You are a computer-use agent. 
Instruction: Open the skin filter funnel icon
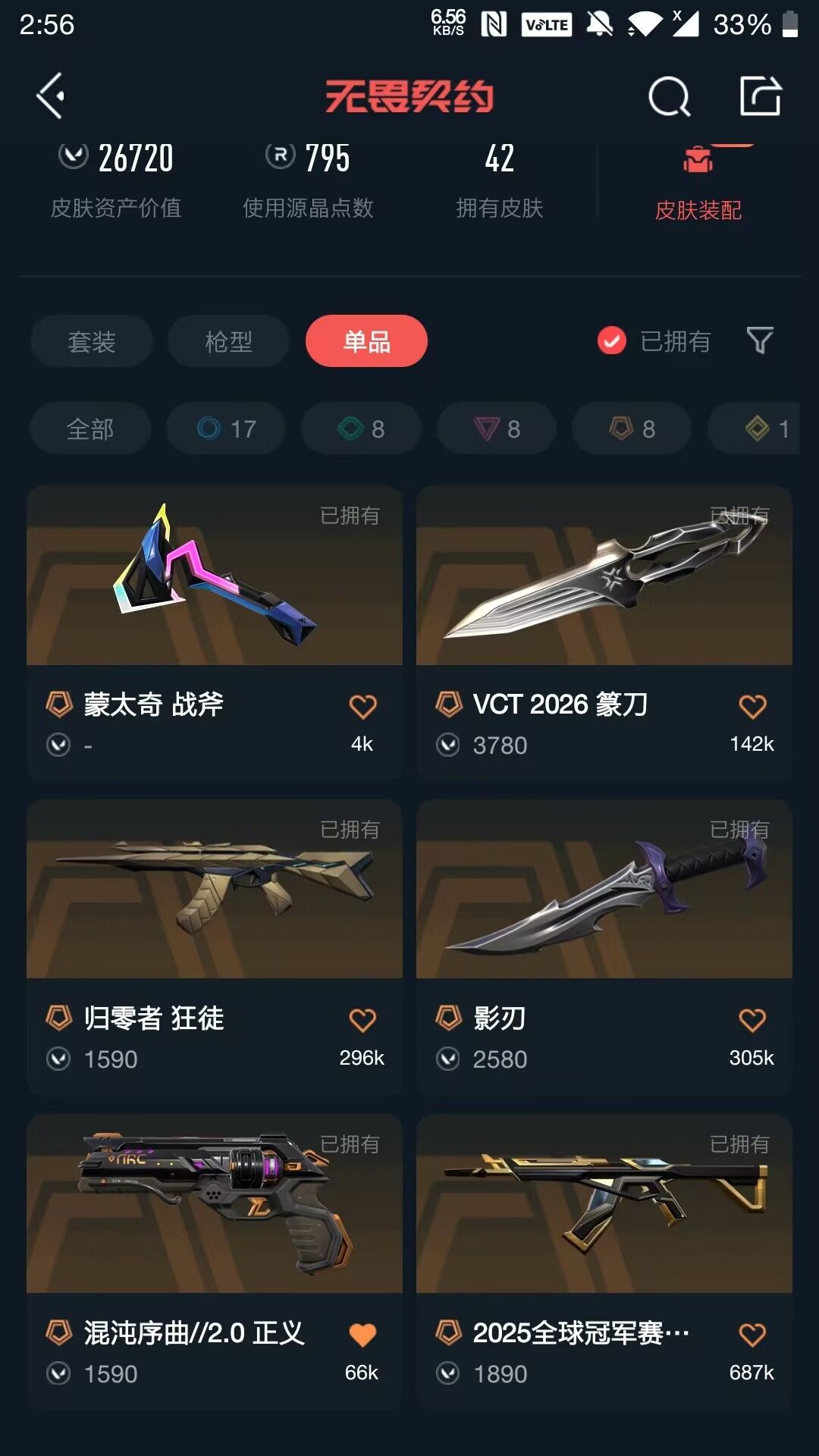761,341
